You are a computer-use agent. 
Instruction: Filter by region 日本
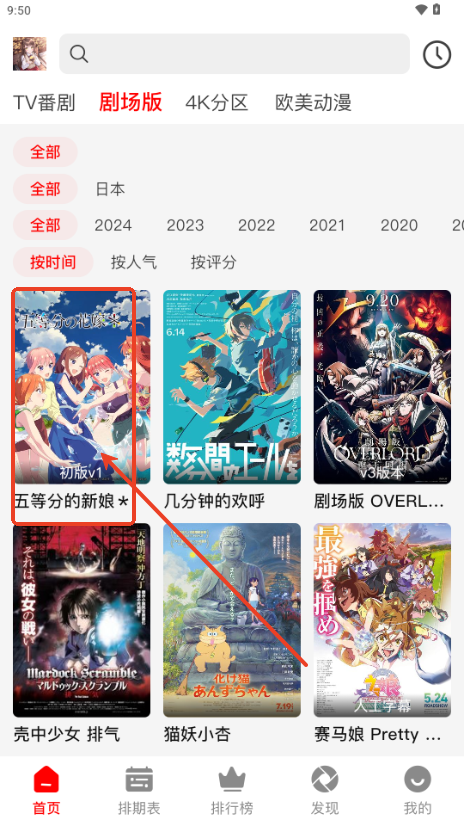110,189
